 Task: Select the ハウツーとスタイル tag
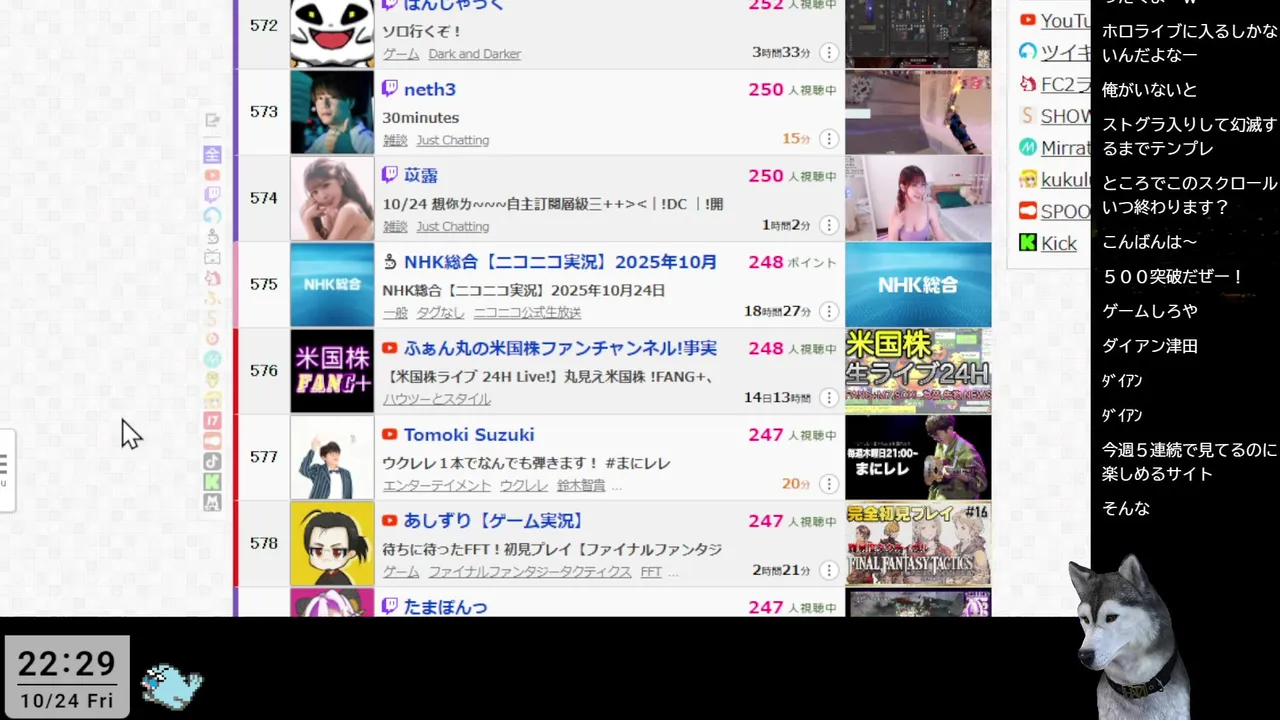(x=436, y=399)
